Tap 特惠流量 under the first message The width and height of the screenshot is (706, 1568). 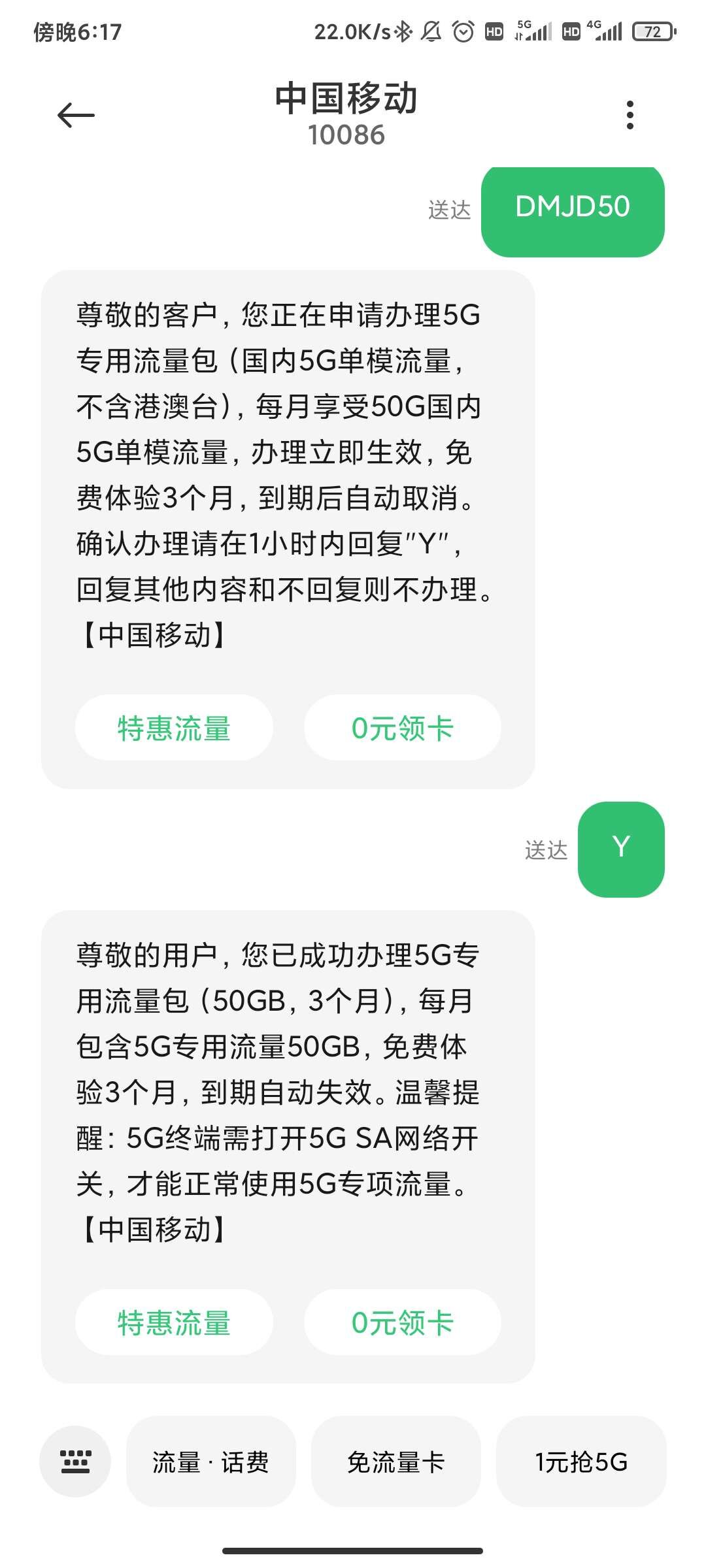[174, 728]
